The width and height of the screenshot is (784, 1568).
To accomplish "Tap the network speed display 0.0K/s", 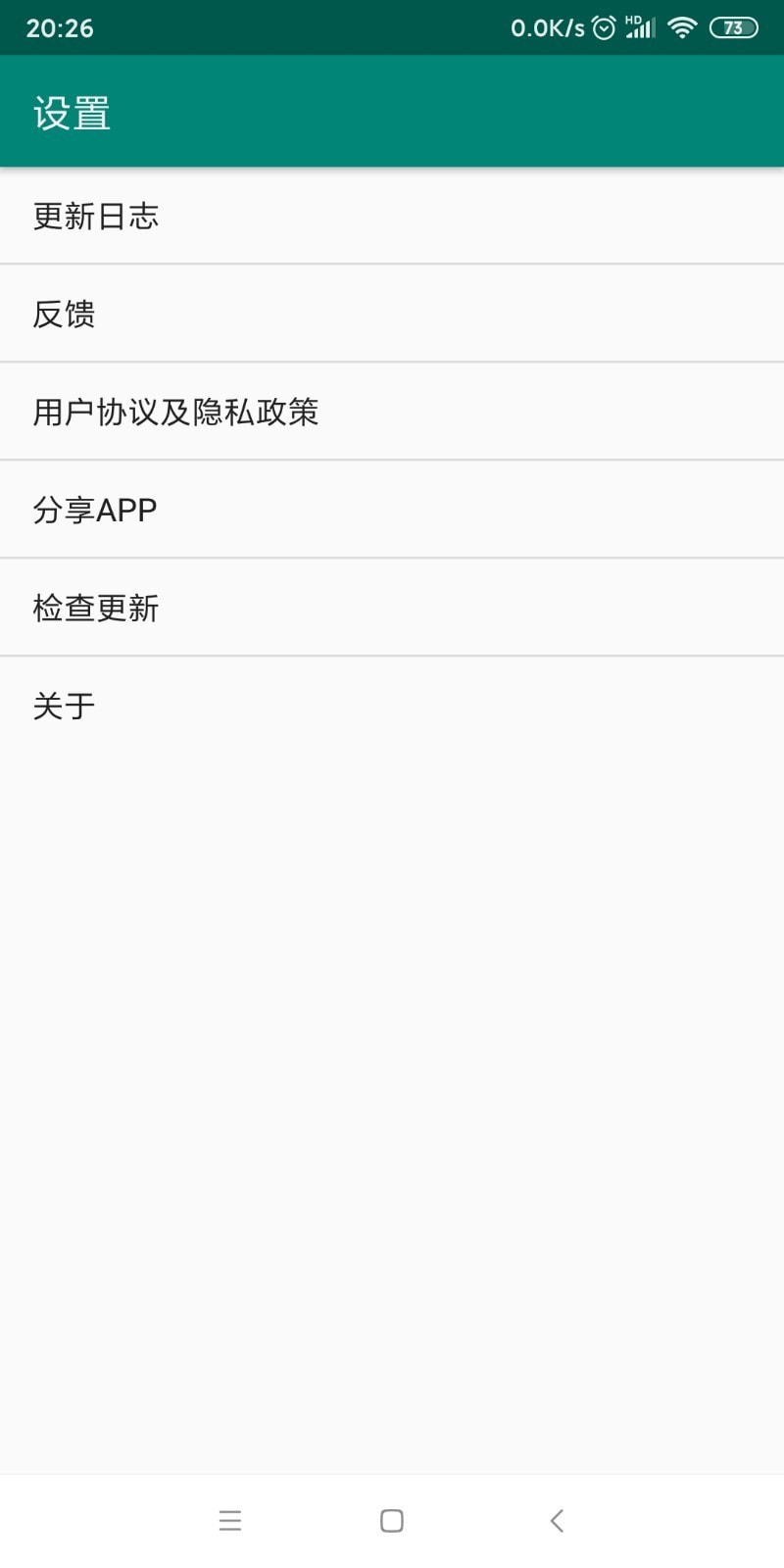I will point(549,27).
